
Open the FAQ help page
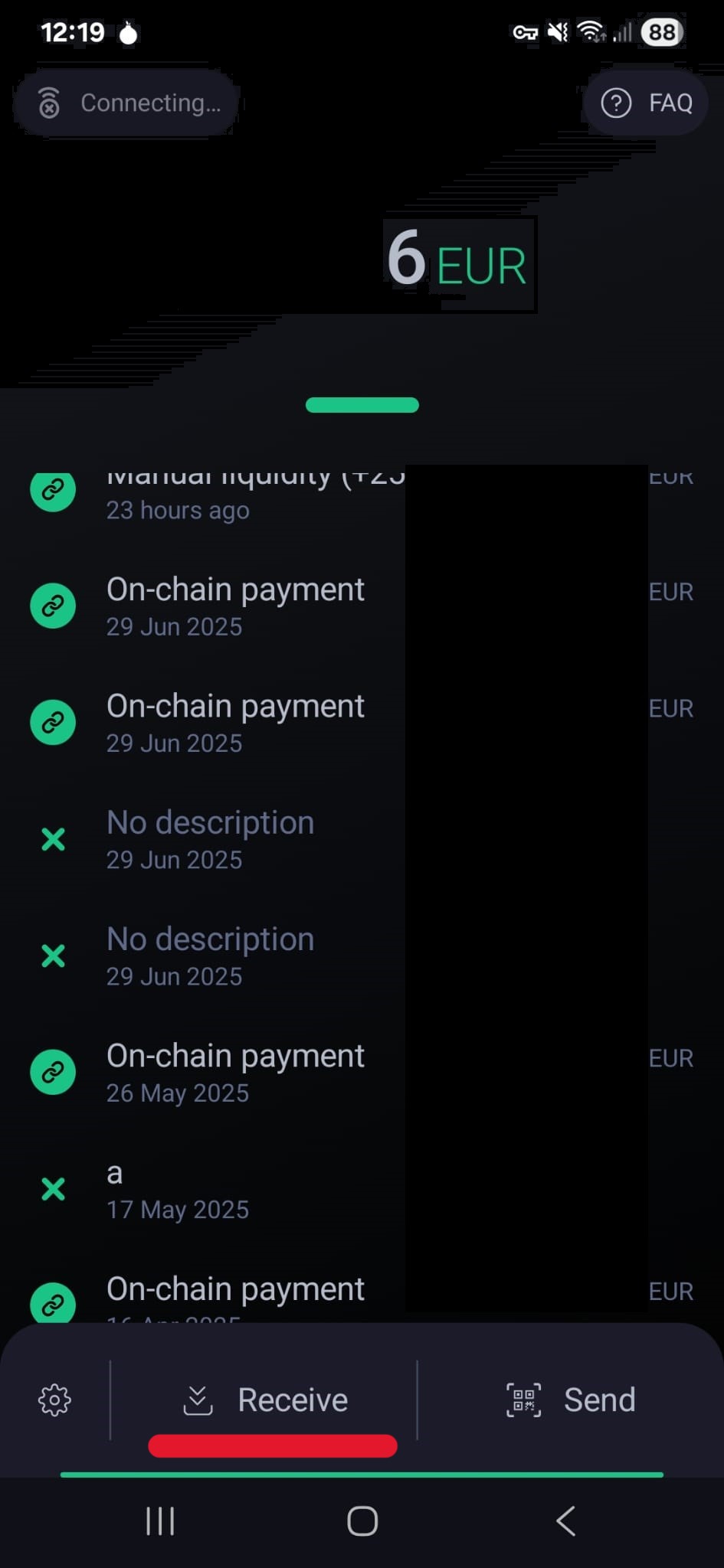point(645,102)
